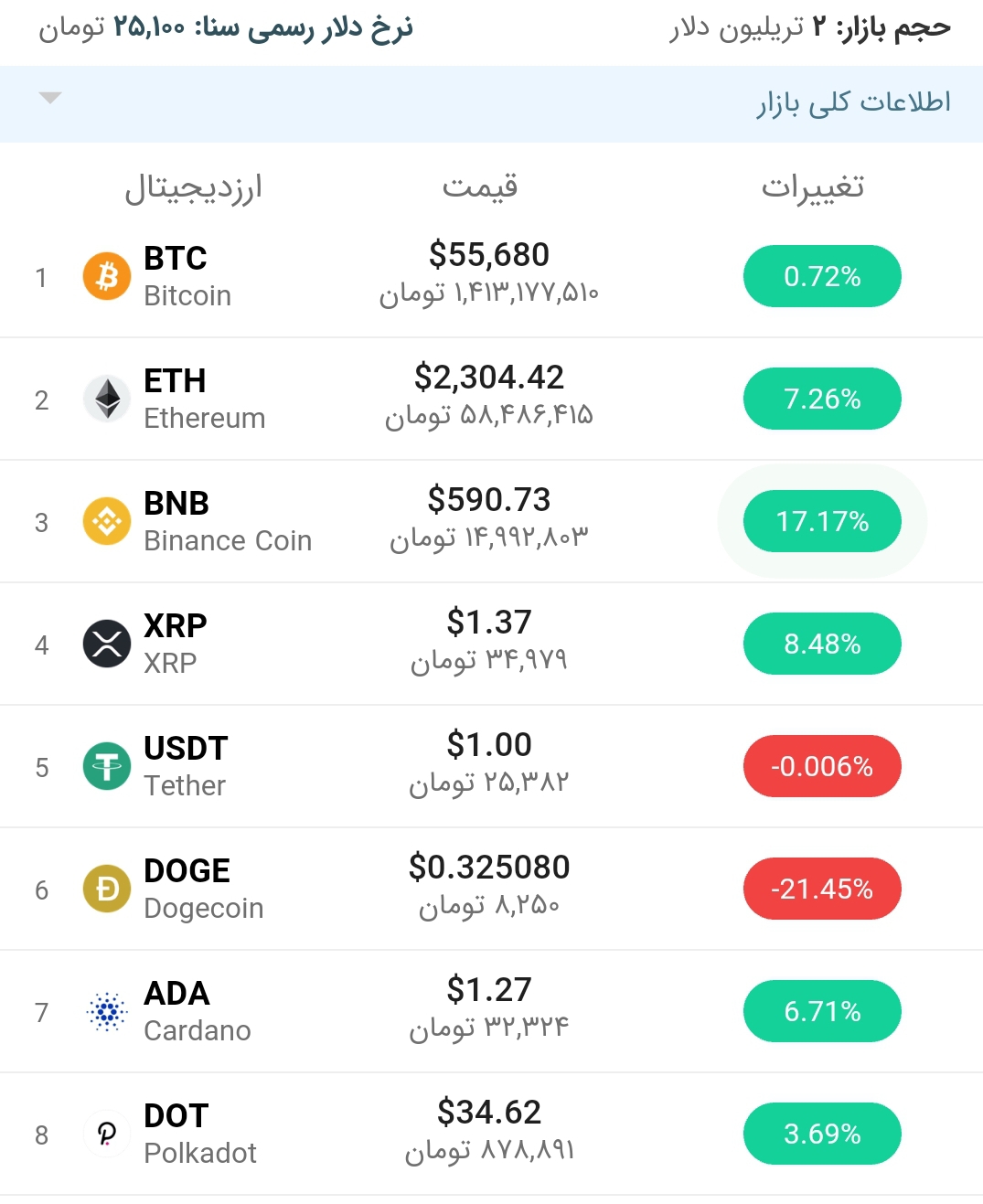This screenshot has height=1204, width=983.
Task: Click the BNB 17.17% change badge
Action: pyautogui.click(x=821, y=520)
